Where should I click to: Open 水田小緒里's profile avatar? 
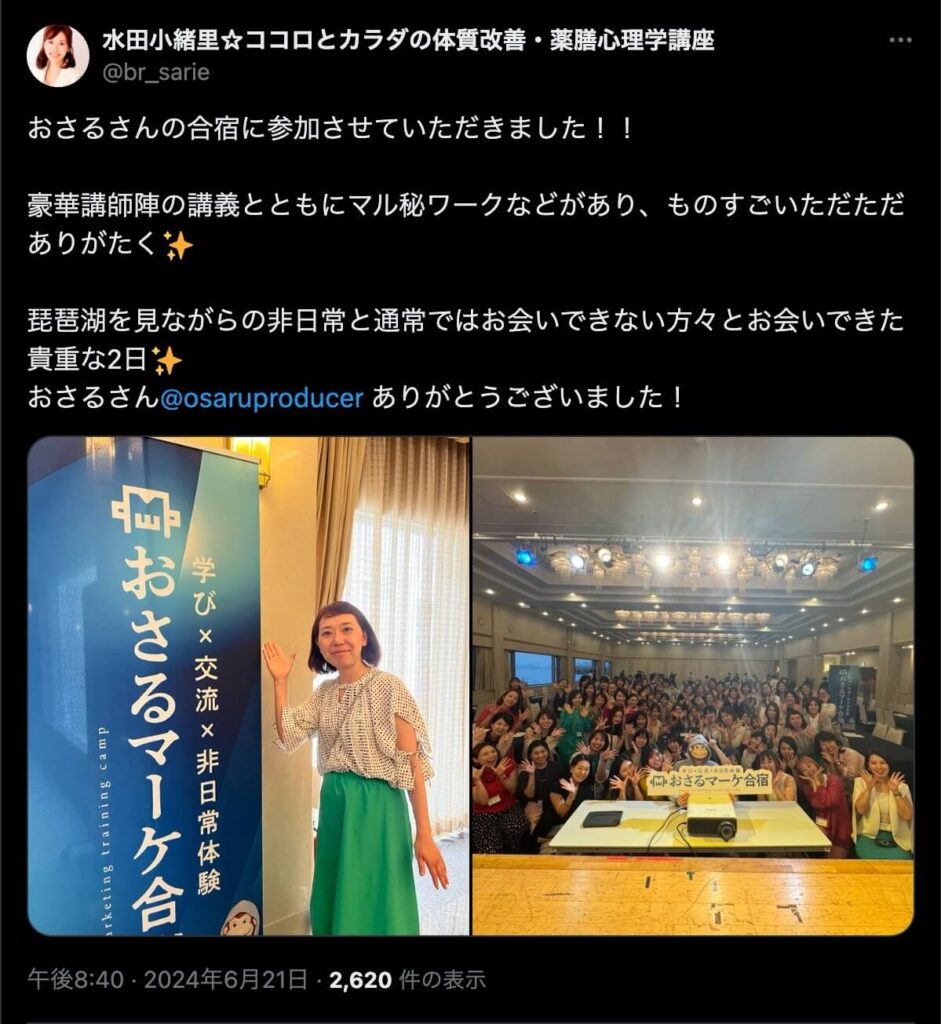[57, 55]
